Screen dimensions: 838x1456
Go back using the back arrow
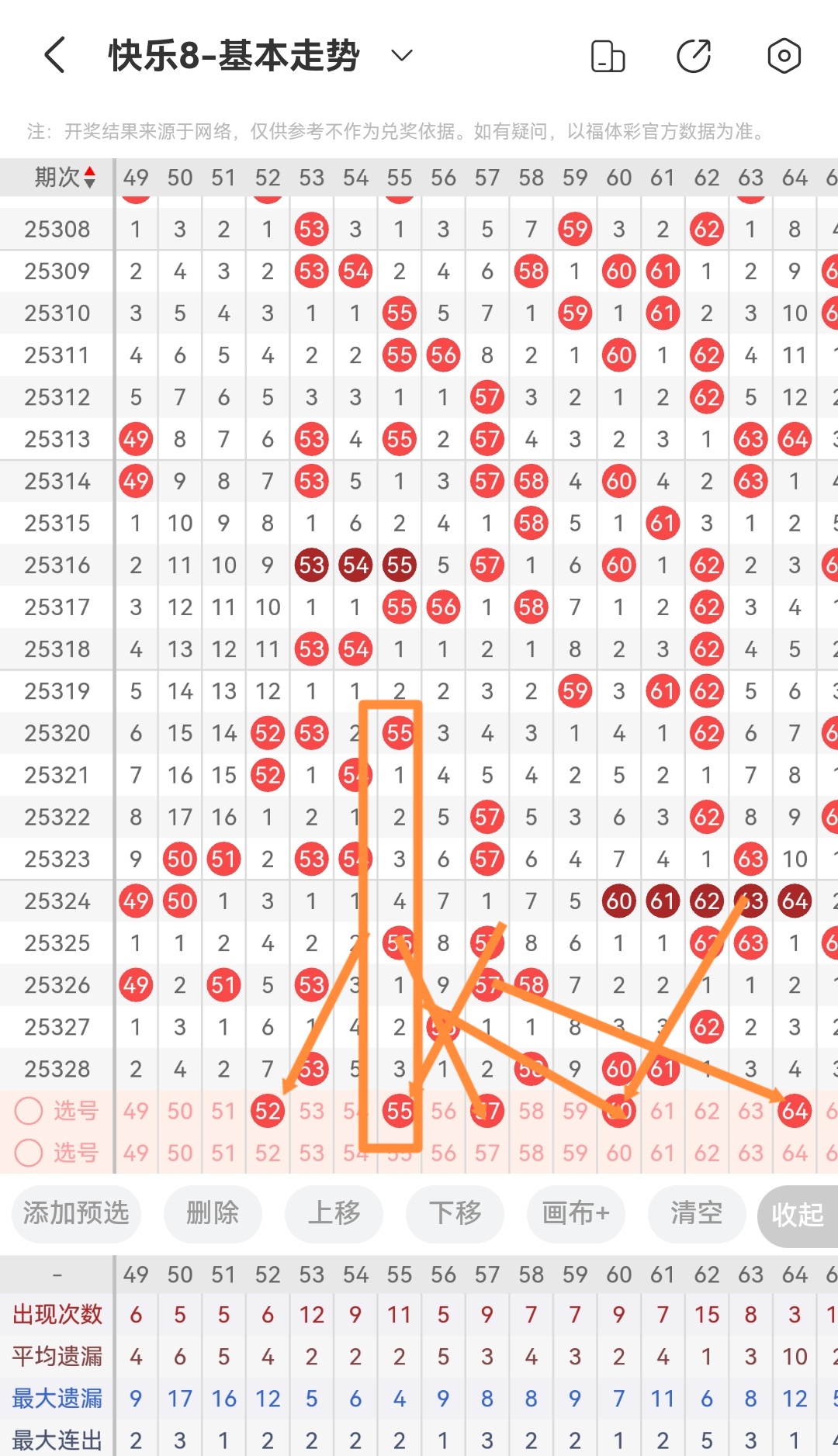pos(54,56)
